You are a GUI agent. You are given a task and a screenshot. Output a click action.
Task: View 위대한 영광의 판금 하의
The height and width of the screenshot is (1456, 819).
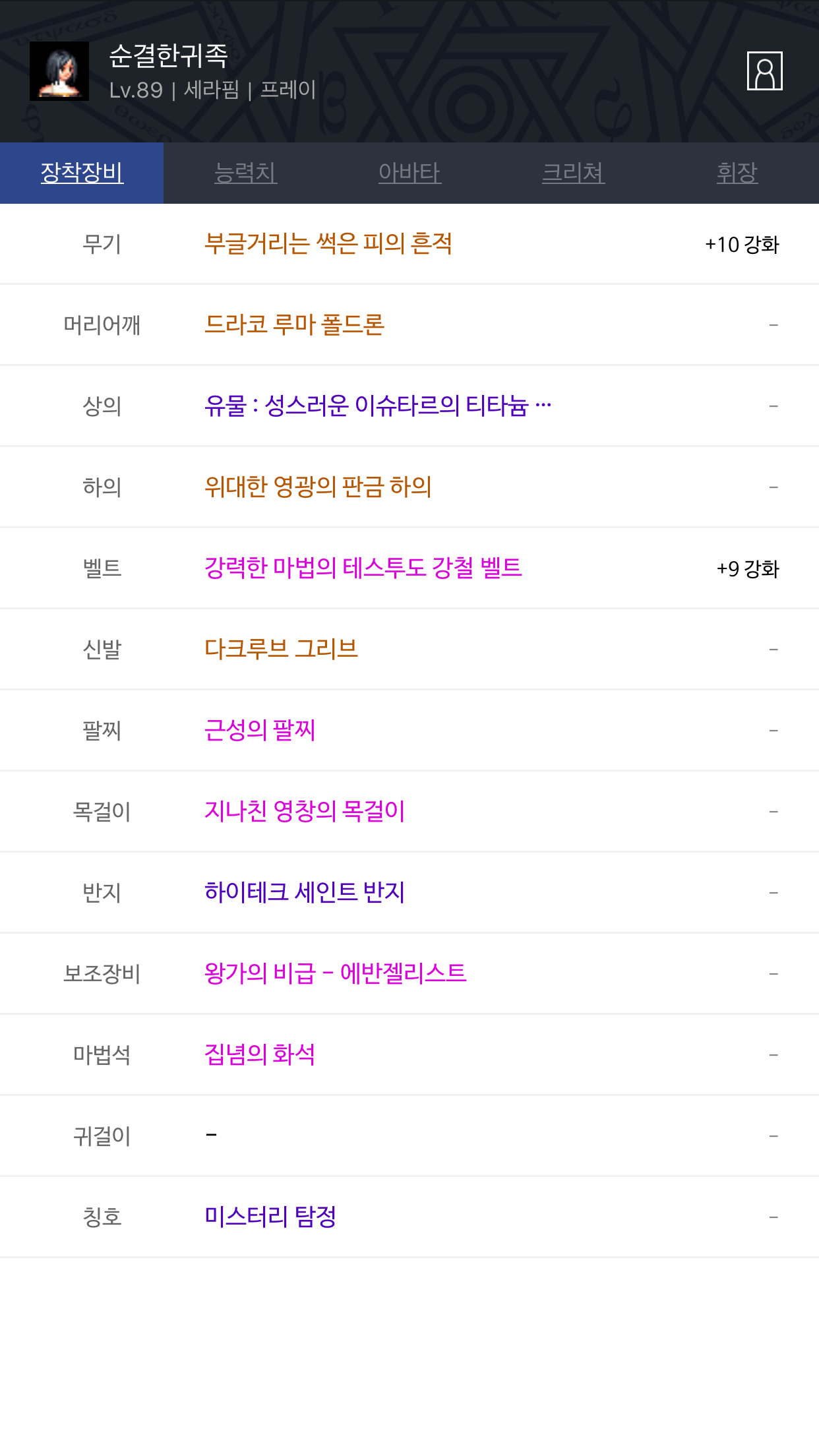(318, 487)
